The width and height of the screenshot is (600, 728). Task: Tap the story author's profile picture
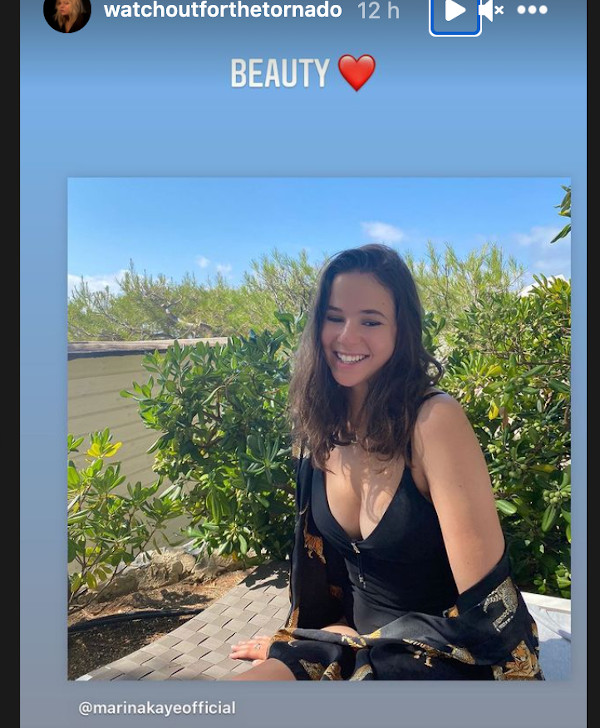coord(67,12)
